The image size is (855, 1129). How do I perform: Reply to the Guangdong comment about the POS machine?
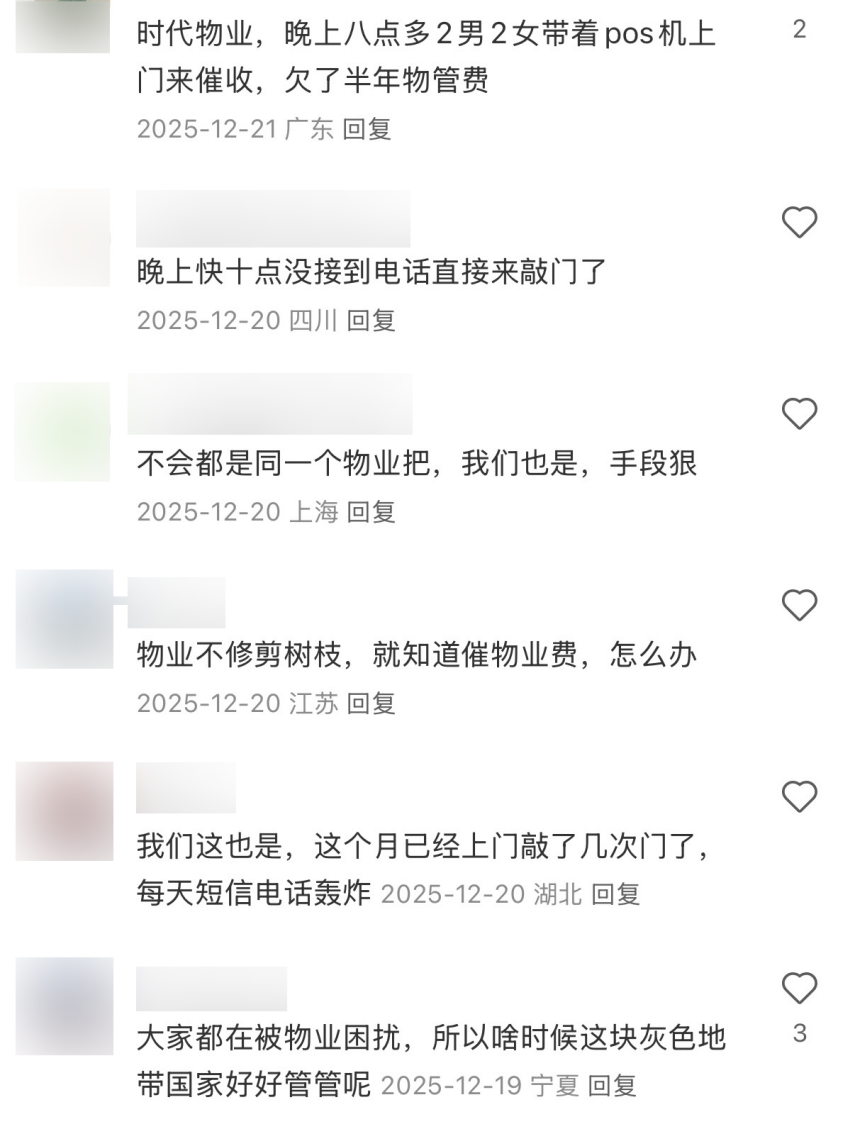(367, 129)
